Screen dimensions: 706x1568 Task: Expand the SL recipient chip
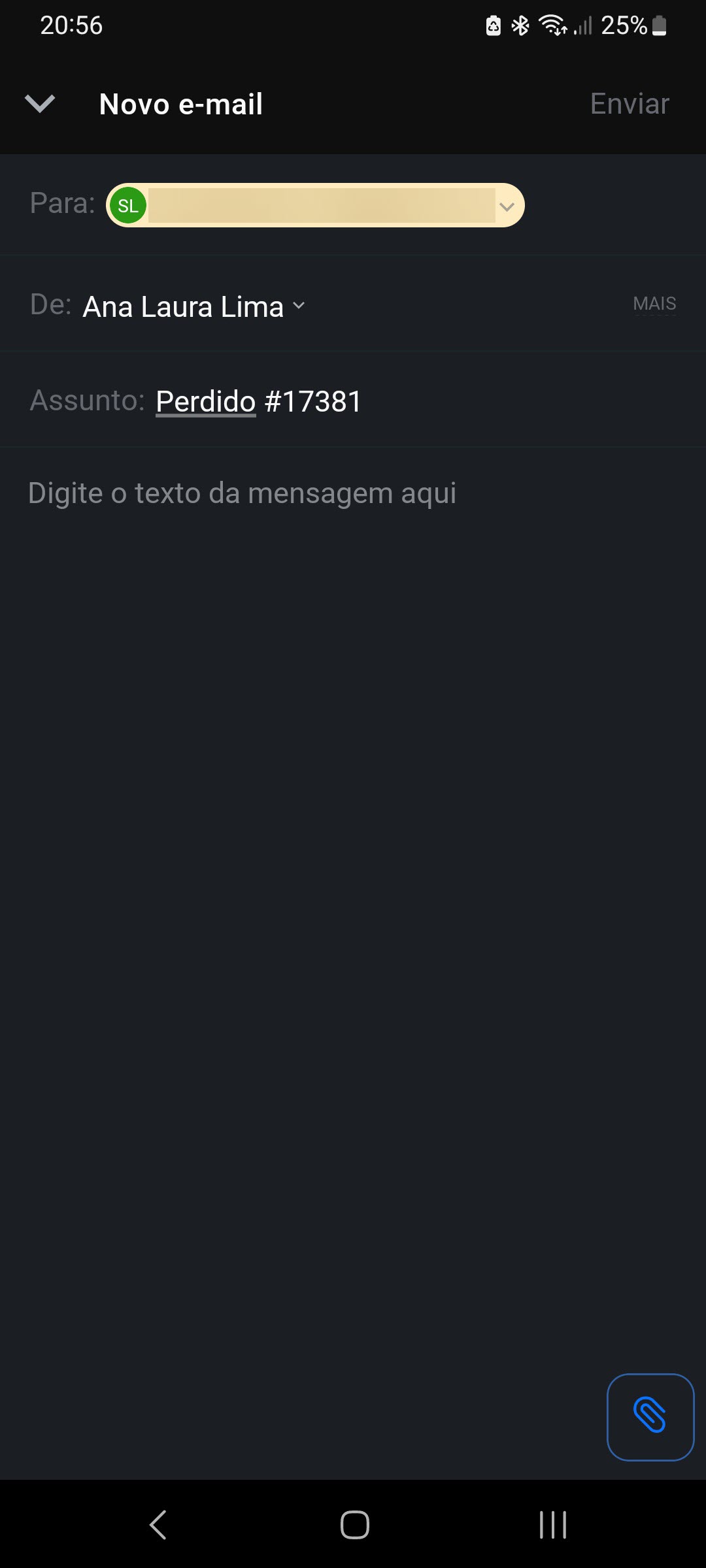click(x=507, y=206)
